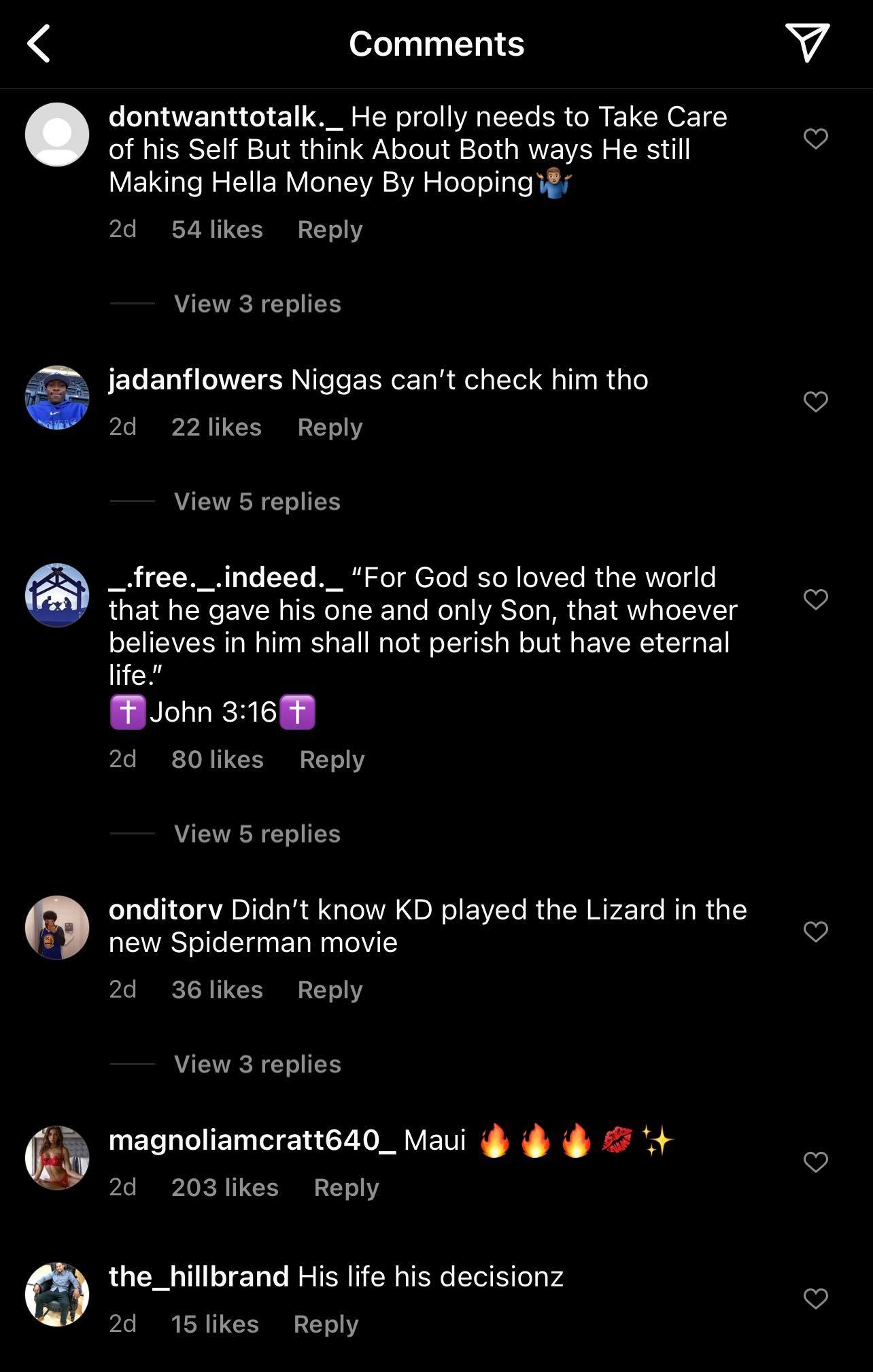This screenshot has width=873, height=1372.
Task: Reply to dontwanttotalk._'s comment
Action: pyautogui.click(x=330, y=230)
